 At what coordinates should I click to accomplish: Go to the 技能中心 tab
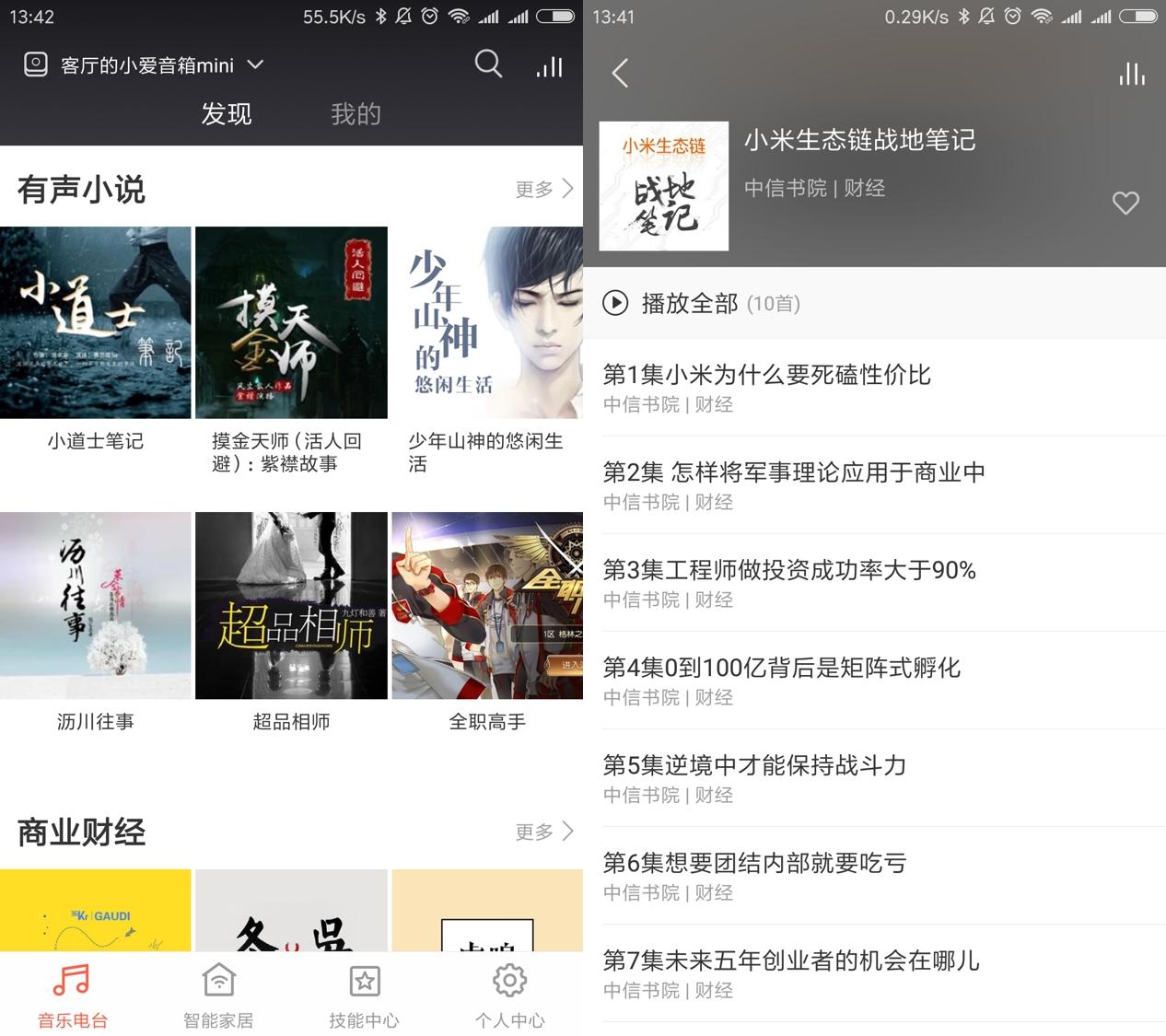364,995
